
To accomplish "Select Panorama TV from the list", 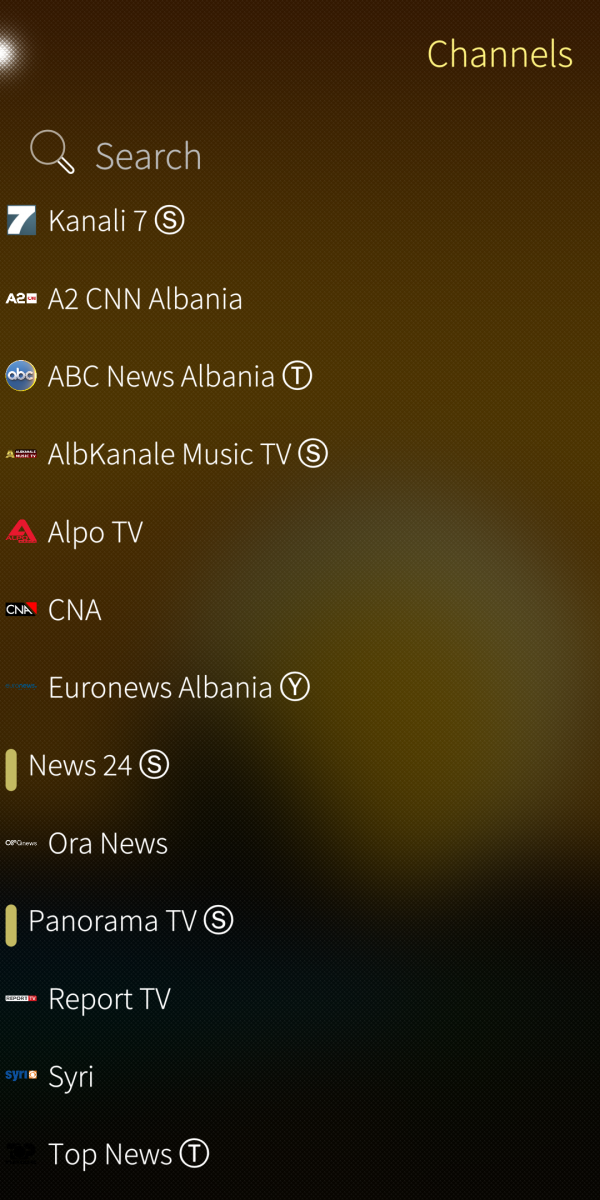I will point(112,921).
